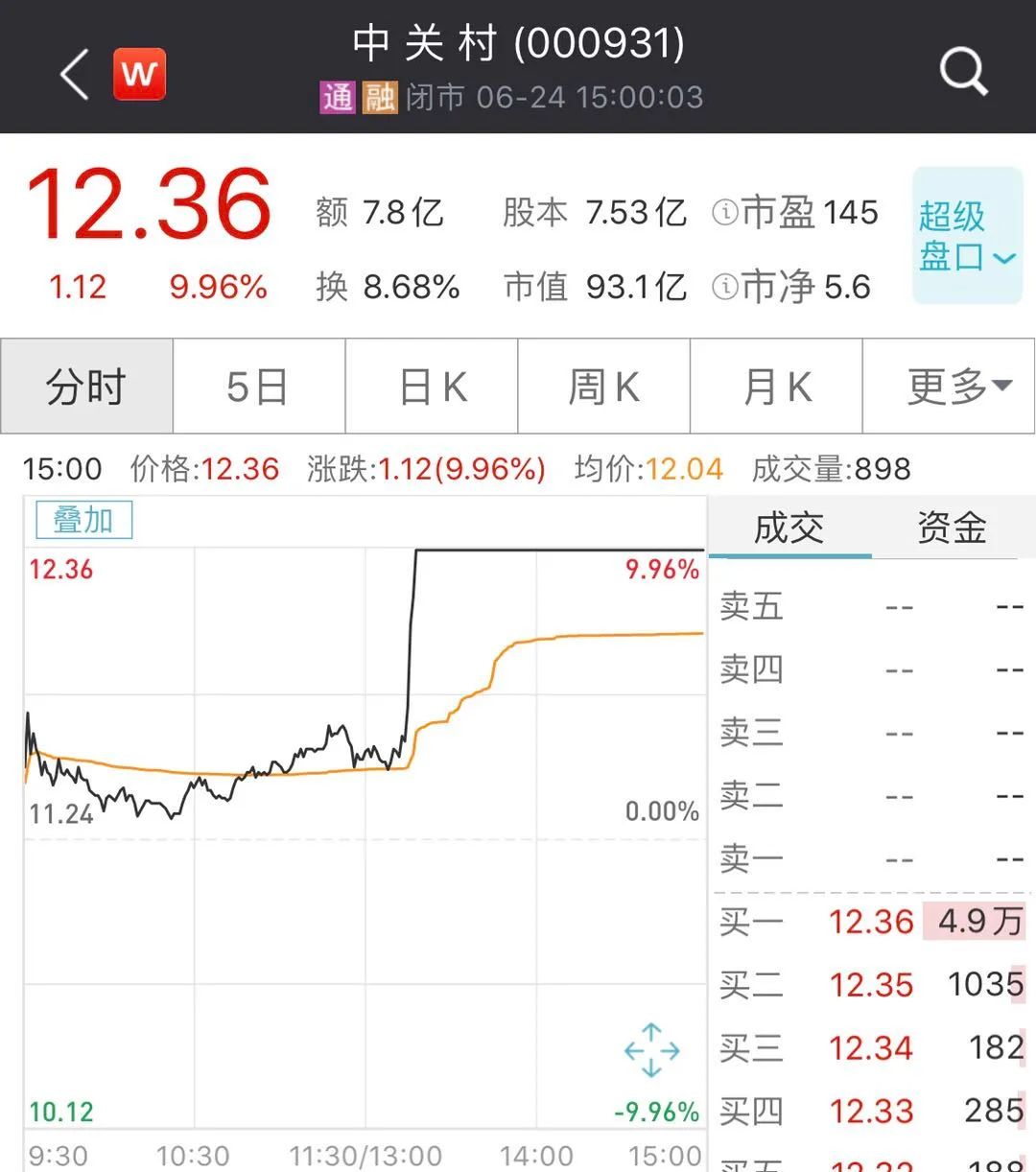Select the 资金 tab
This screenshot has width=1036, height=1172.
pos(952,527)
